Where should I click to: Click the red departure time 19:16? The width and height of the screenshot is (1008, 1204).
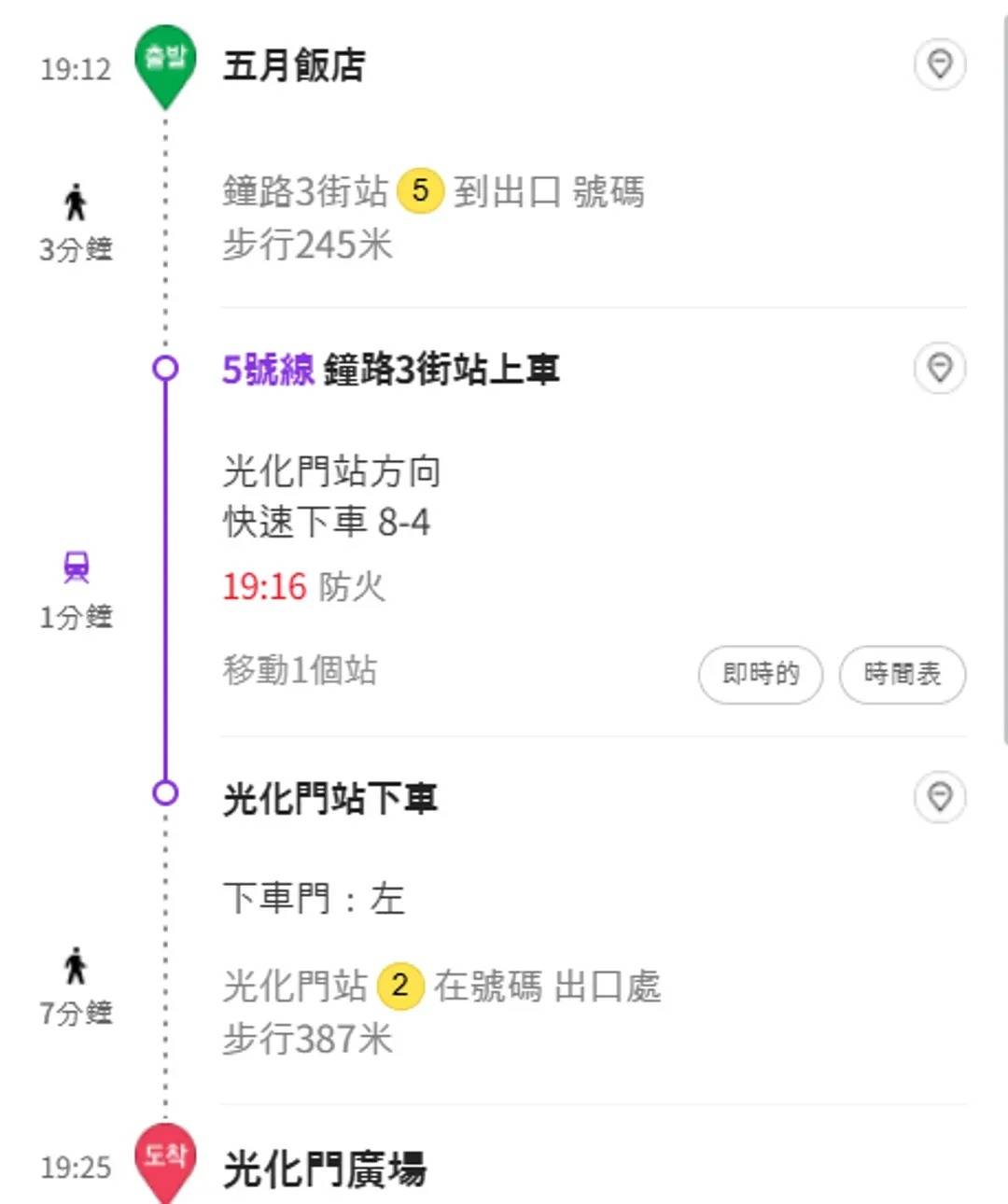click(x=262, y=587)
